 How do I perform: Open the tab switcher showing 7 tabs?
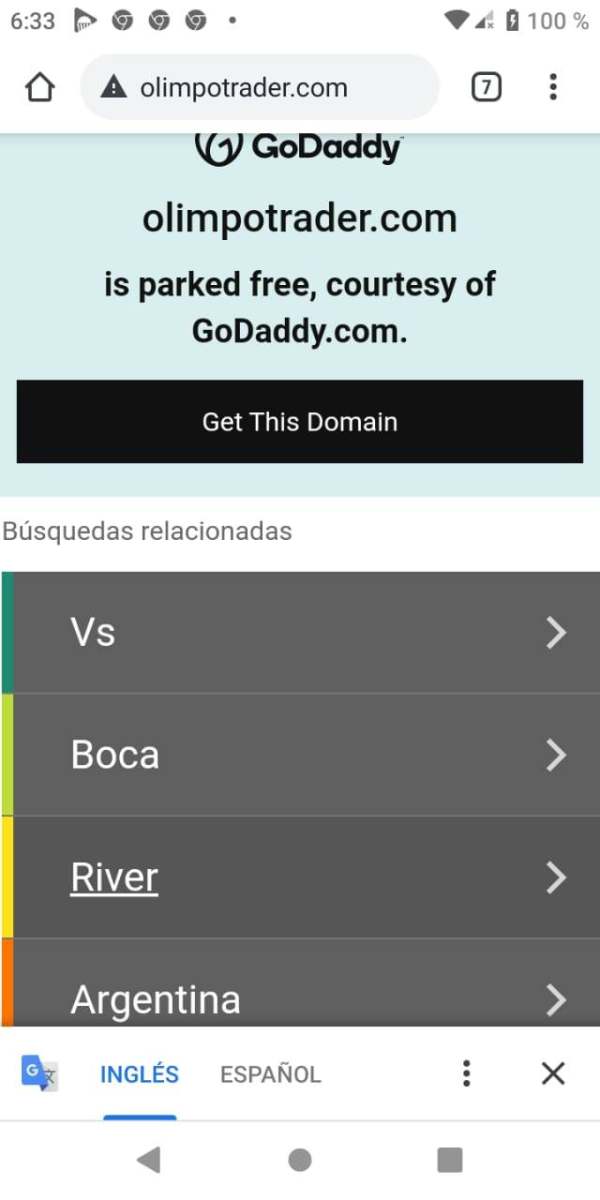(485, 88)
